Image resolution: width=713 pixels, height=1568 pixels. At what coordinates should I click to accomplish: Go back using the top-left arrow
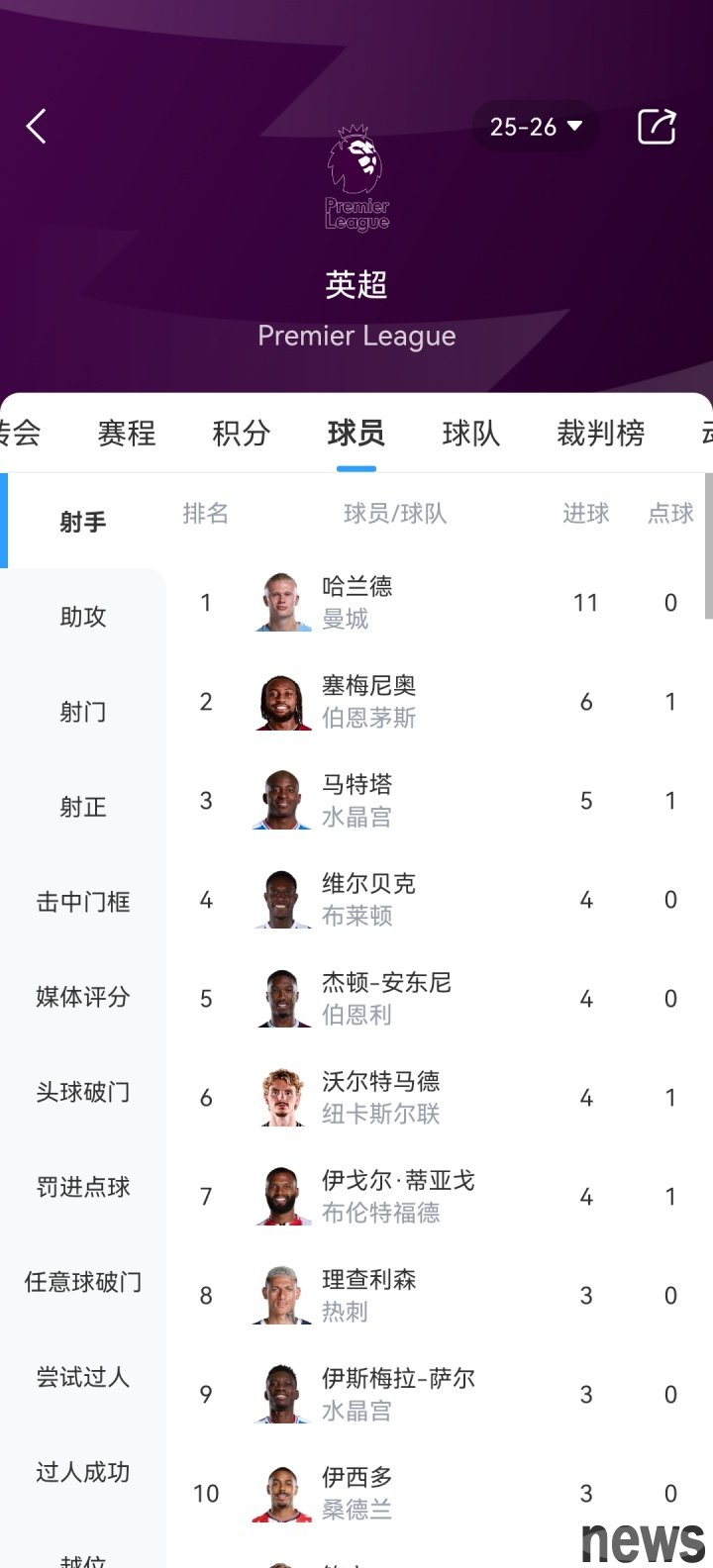pos(37,127)
